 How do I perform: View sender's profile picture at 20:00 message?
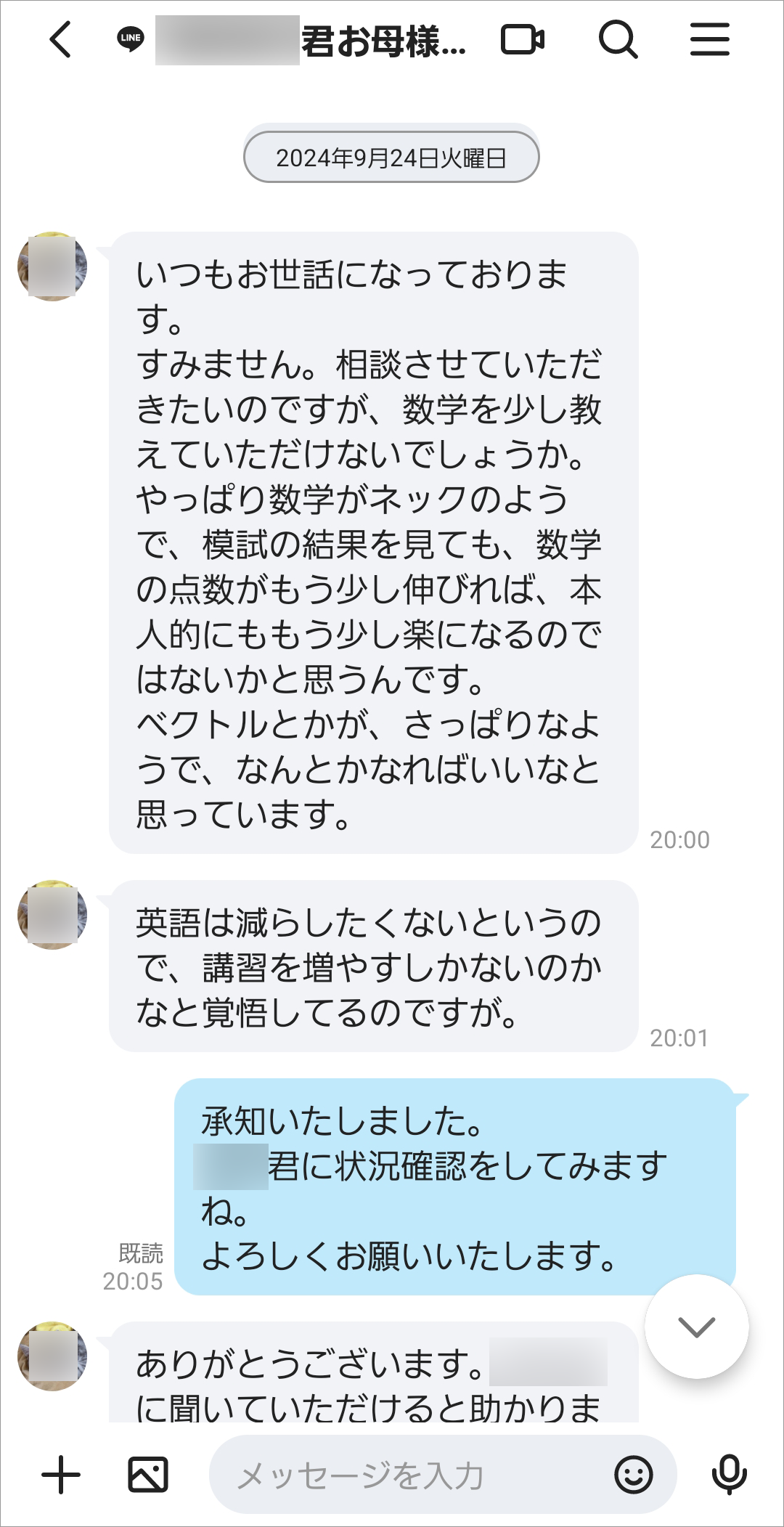coord(52,266)
